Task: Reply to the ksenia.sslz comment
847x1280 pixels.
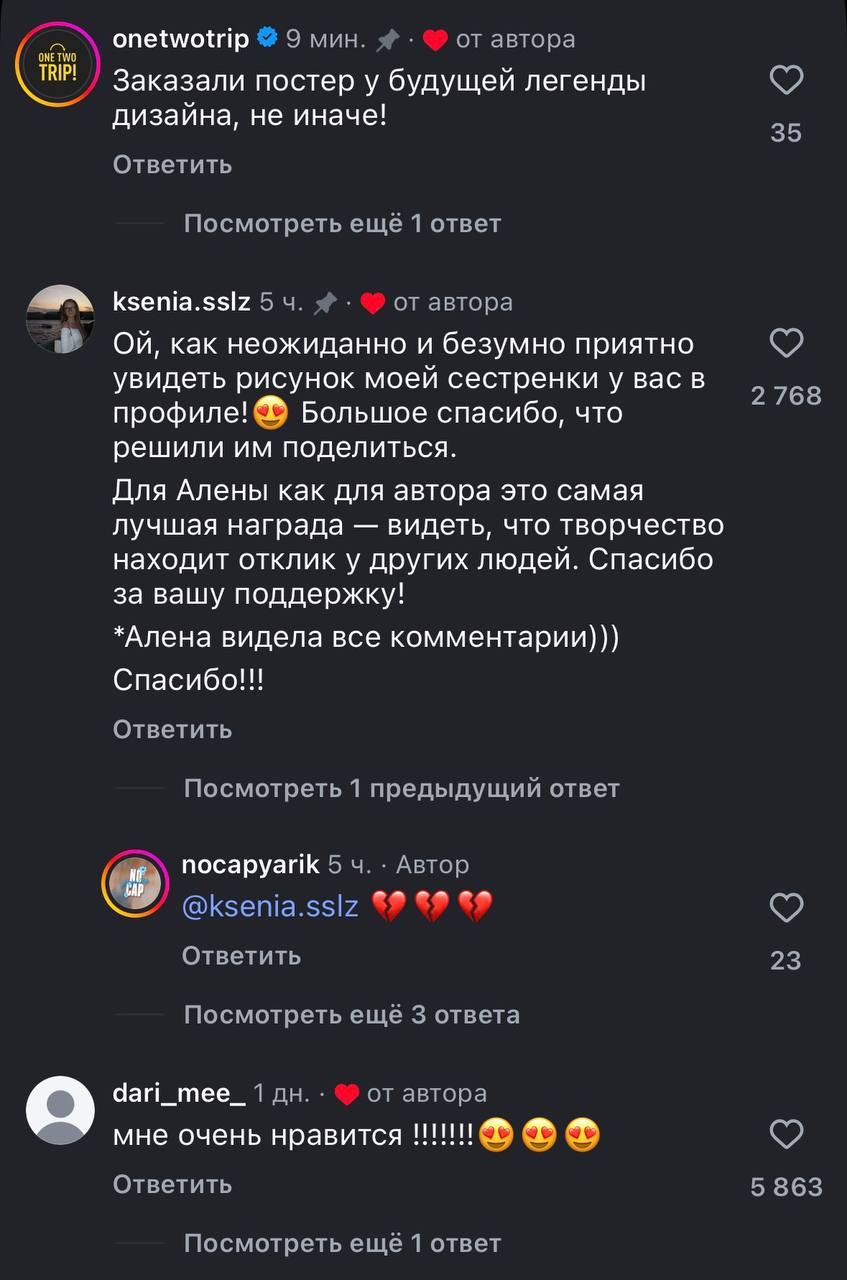Action: click(172, 730)
